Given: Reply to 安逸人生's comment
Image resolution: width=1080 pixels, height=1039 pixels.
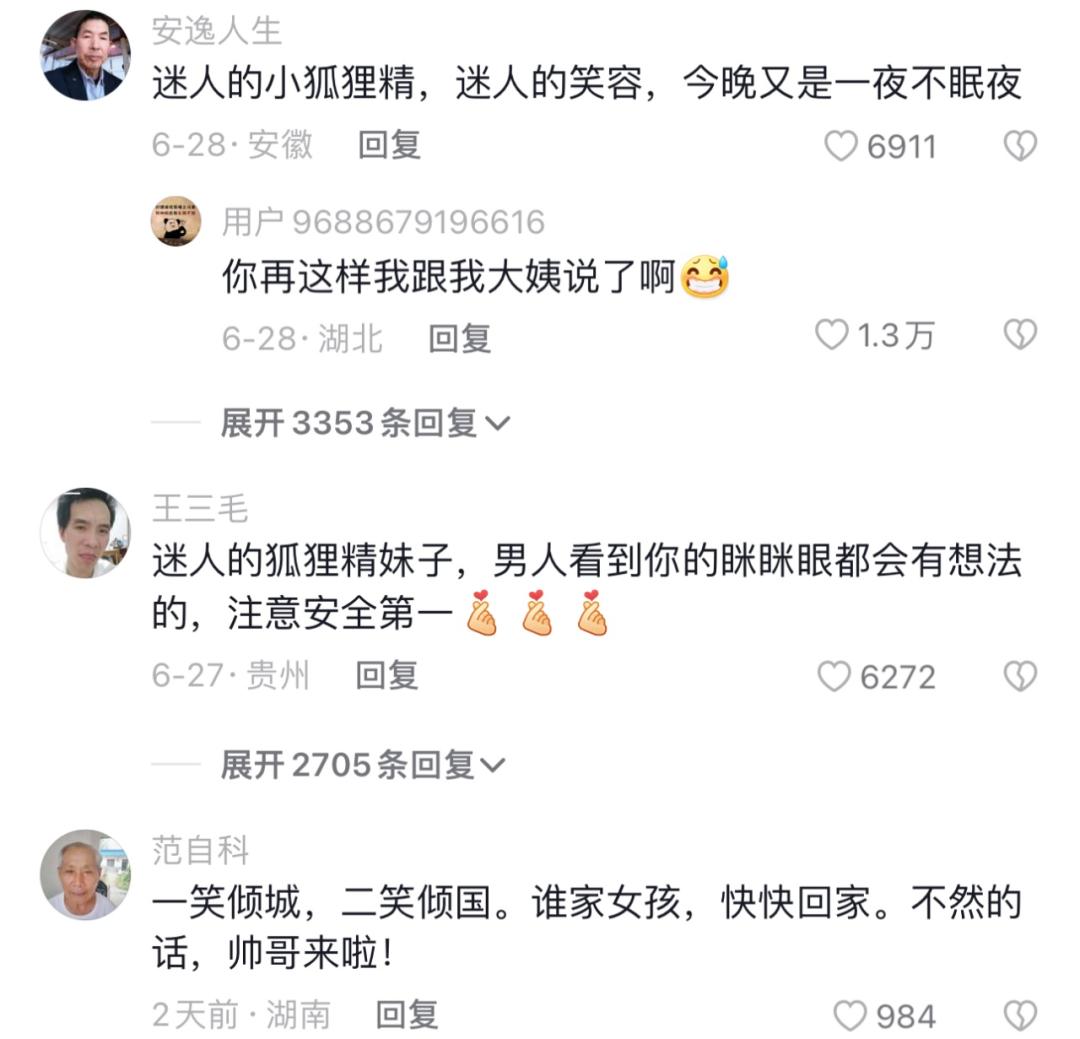Looking at the screenshot, I should pyautogui.click(x=389, y=145).
